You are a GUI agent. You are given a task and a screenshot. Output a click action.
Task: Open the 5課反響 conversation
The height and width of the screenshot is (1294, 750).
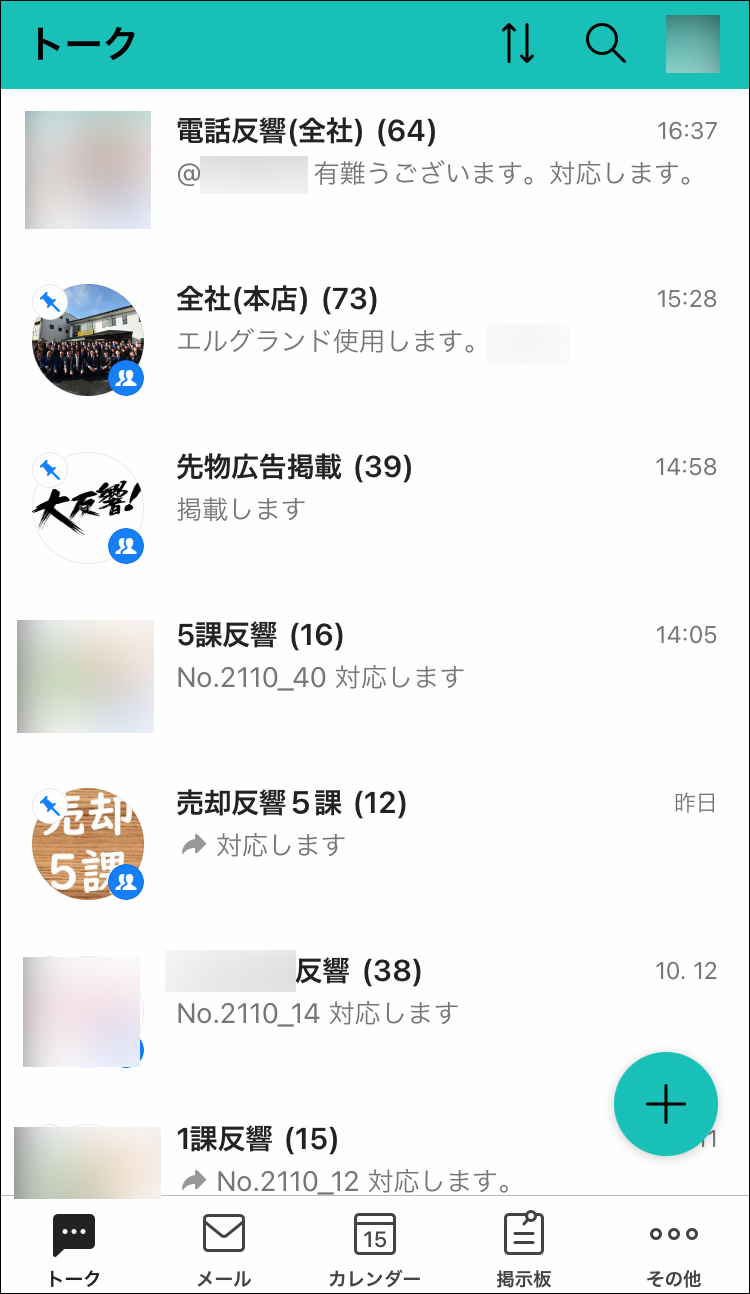click(x=400, y=656)
